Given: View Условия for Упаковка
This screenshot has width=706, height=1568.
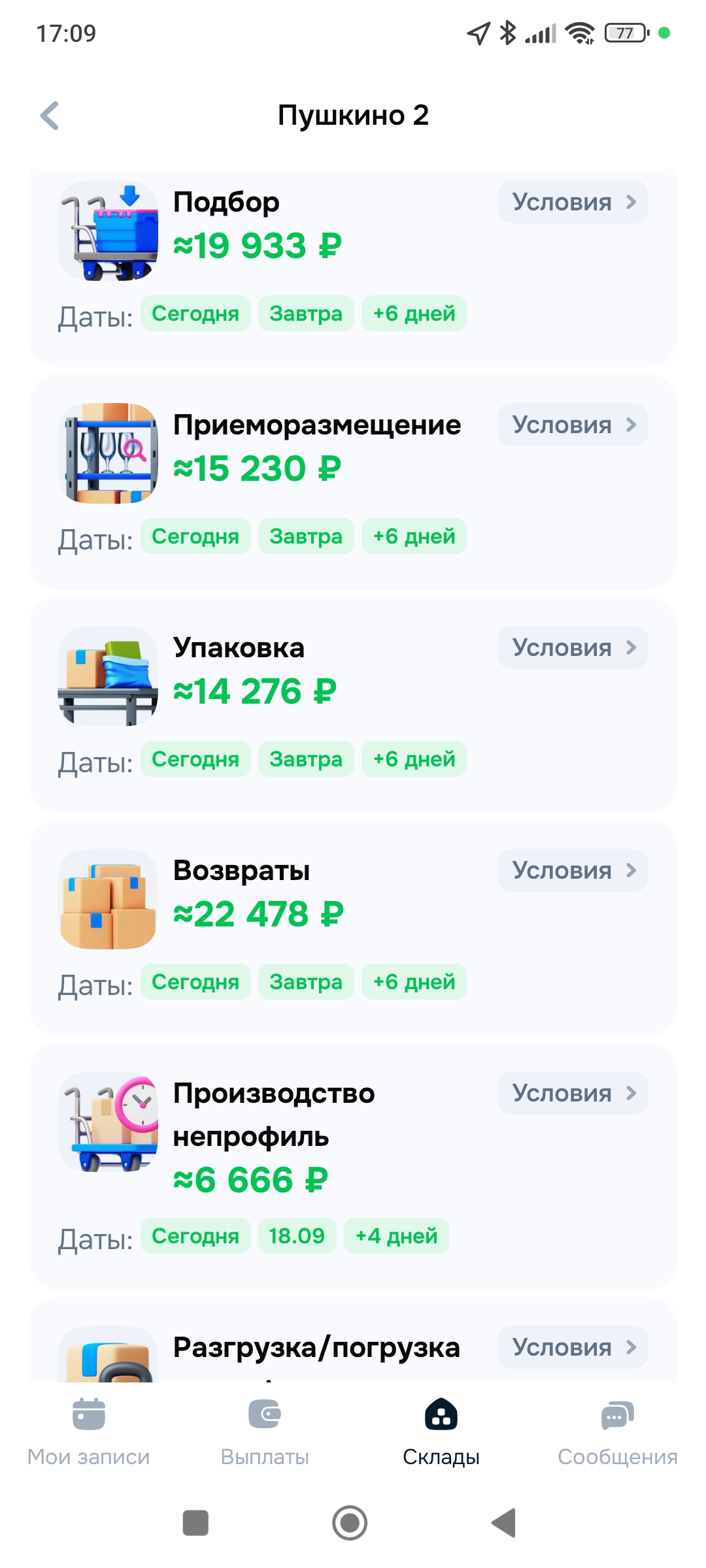Looking at the screenshot, I should (573, 648).
